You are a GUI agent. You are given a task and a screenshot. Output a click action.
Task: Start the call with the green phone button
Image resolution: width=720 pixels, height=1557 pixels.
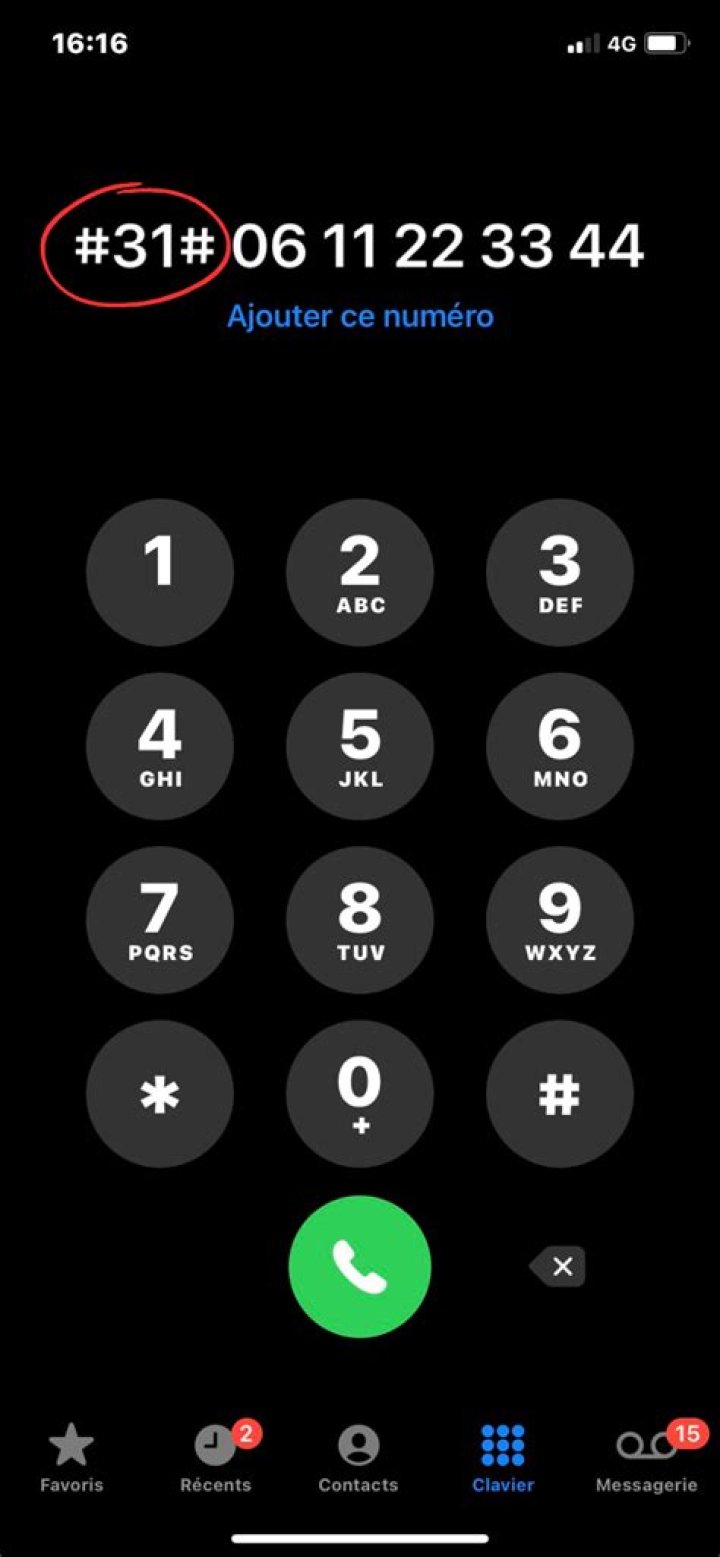[360, 1267]
